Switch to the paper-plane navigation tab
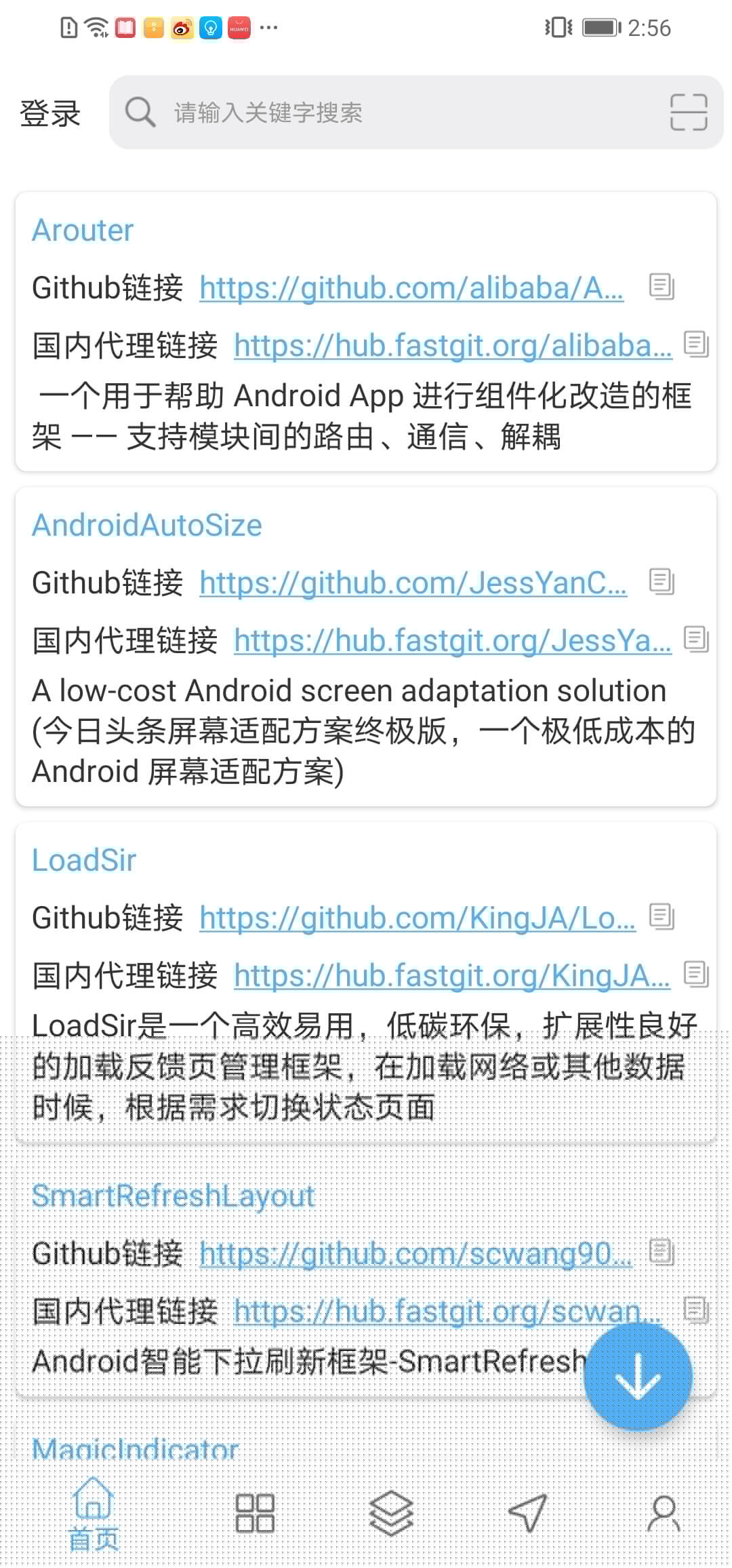732x1568 pixels. pos(527,1514)
